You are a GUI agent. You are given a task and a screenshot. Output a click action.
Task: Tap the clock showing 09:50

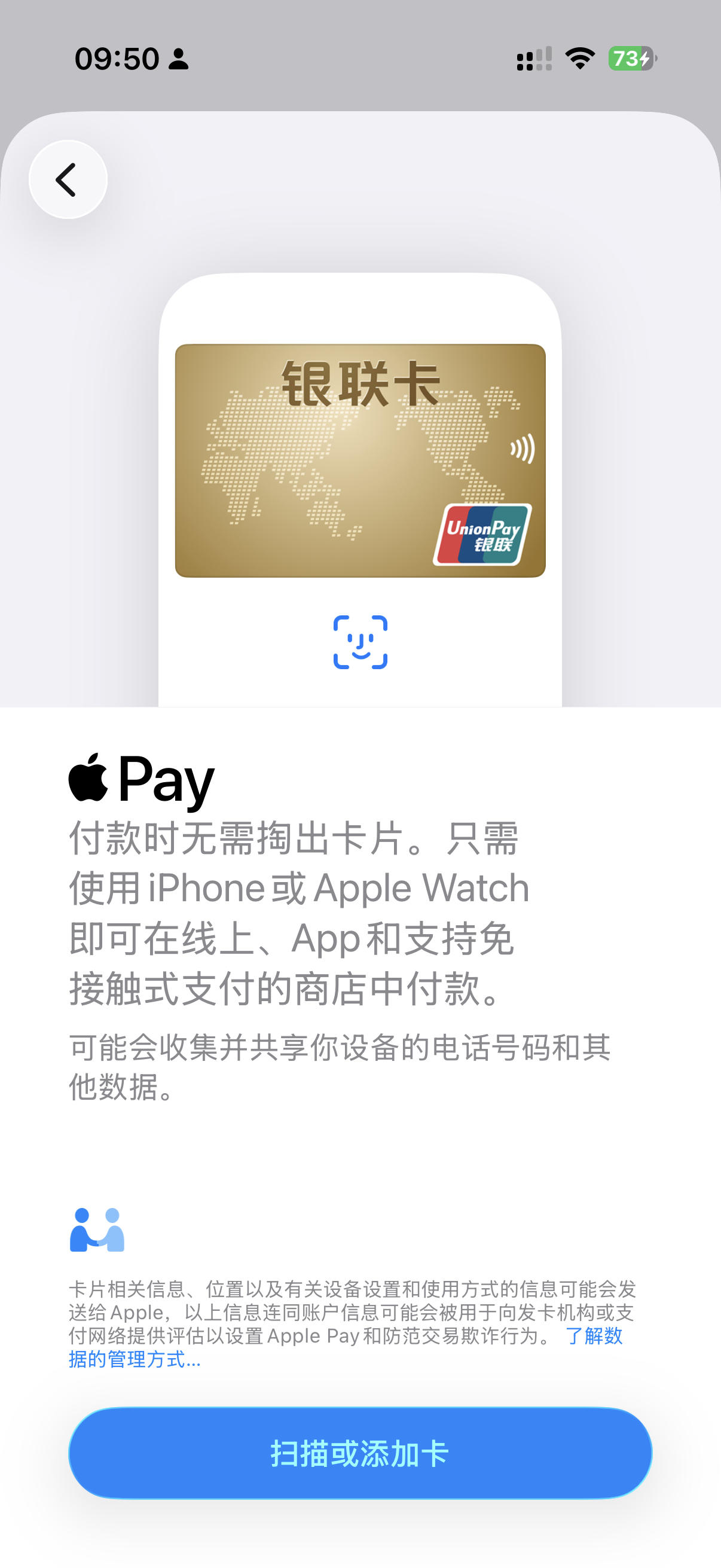click(x=114, y=59)
